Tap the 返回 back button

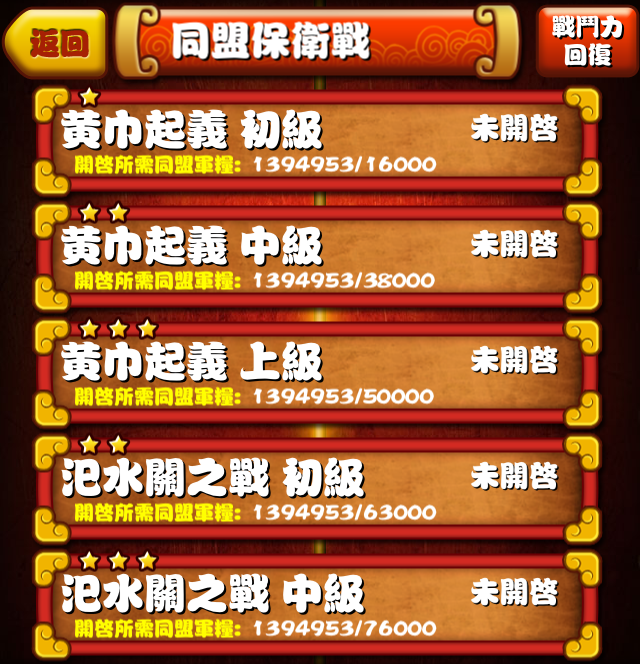(56, 43)
